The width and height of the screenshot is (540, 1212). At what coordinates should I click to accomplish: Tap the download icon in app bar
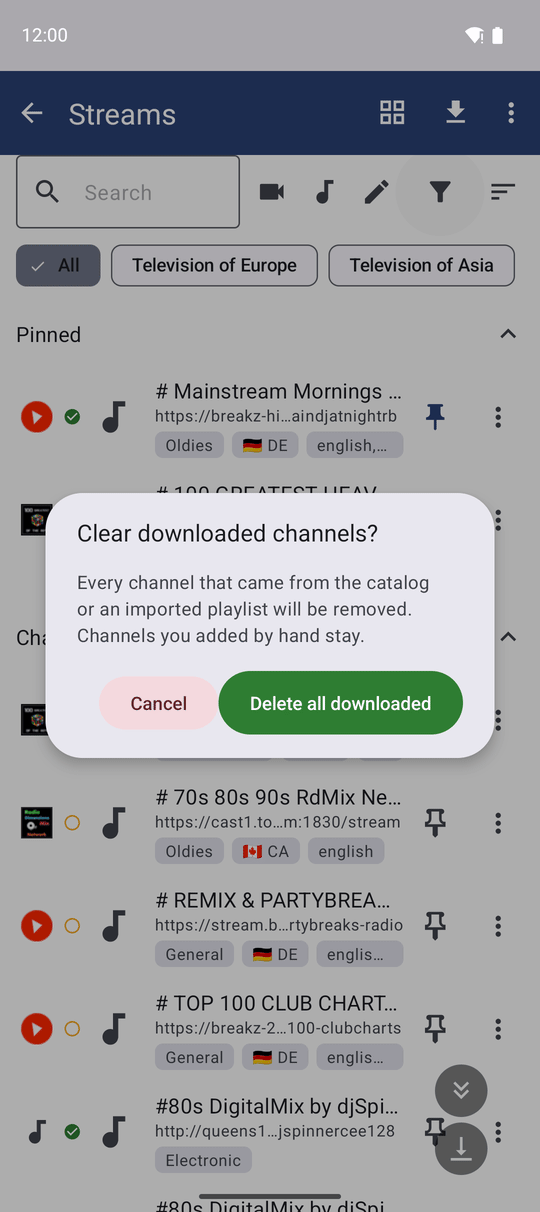[x=455, y=113]
